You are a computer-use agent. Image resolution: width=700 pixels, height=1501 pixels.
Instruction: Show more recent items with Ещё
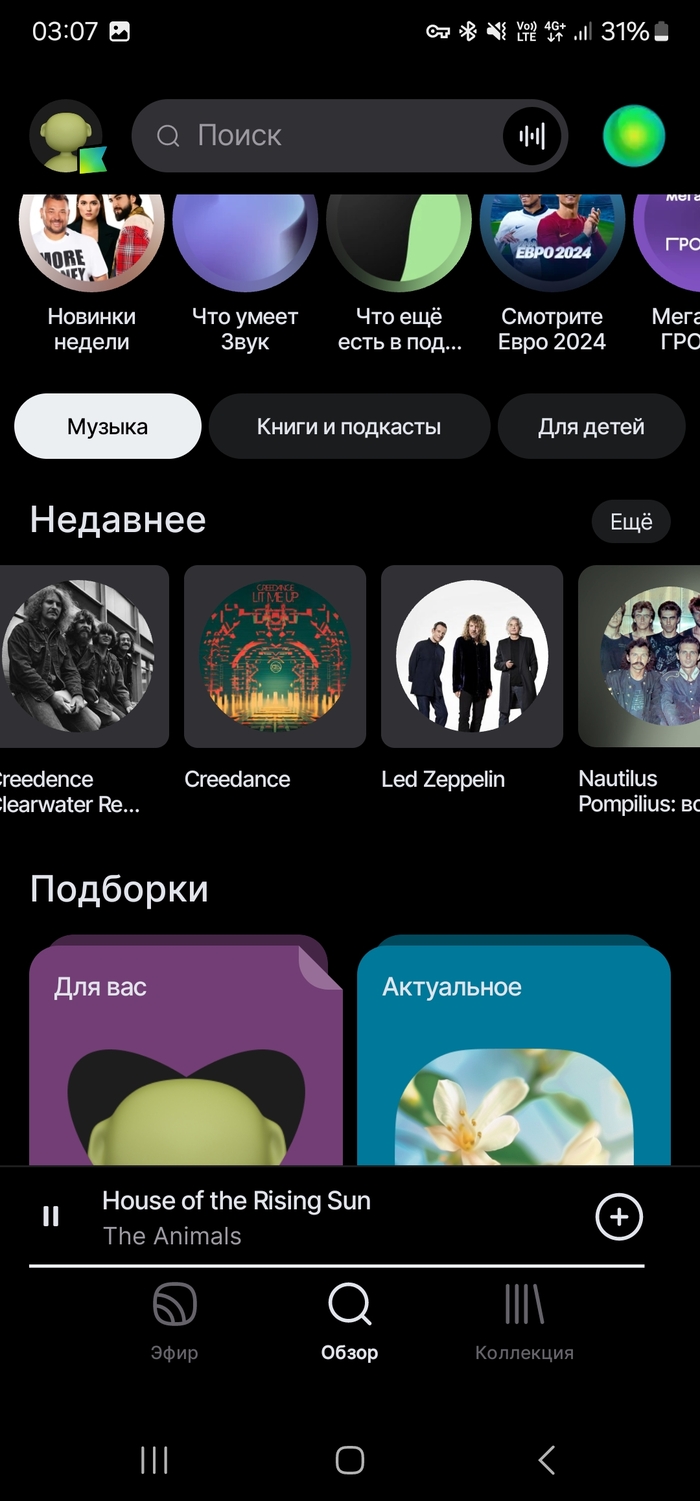coord(631,522)
